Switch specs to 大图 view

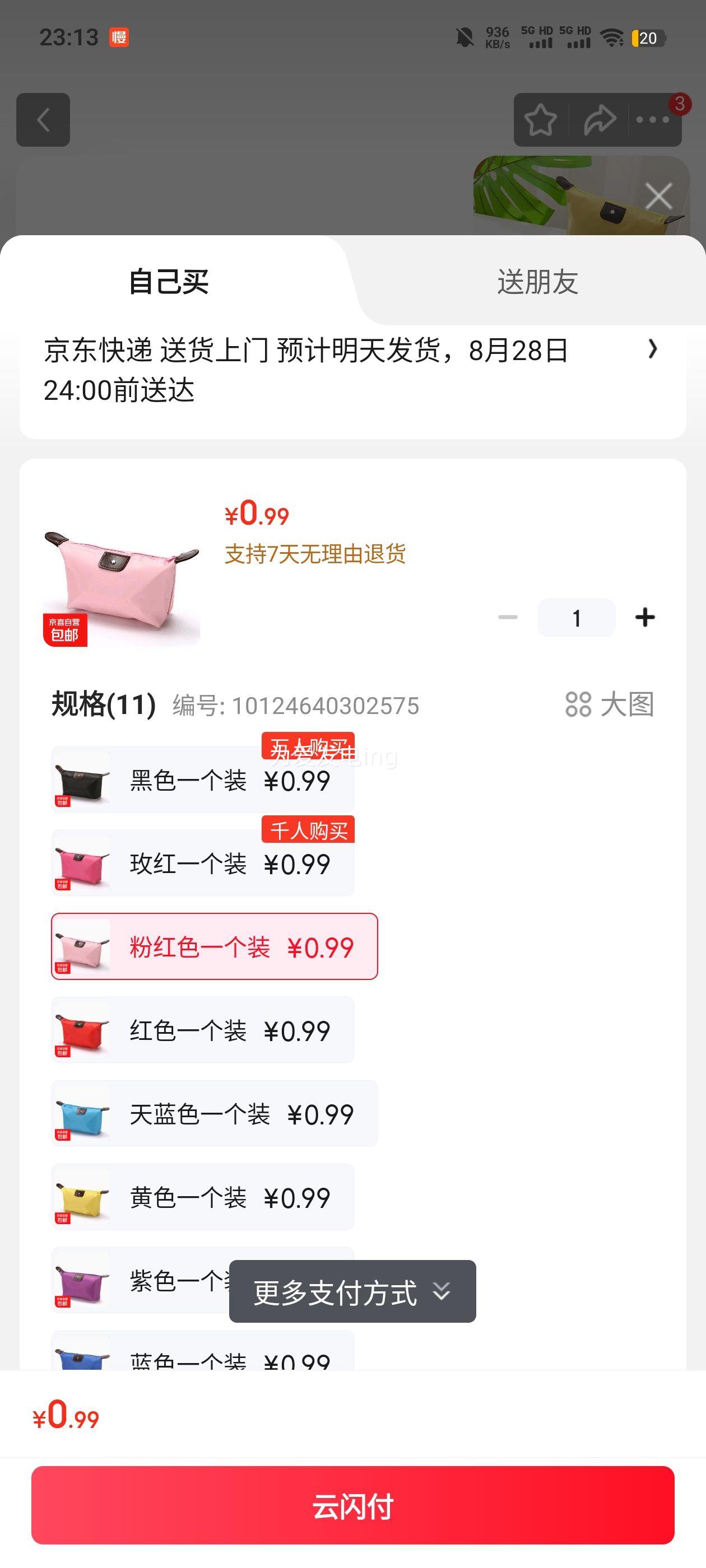(x=610, y=704)
